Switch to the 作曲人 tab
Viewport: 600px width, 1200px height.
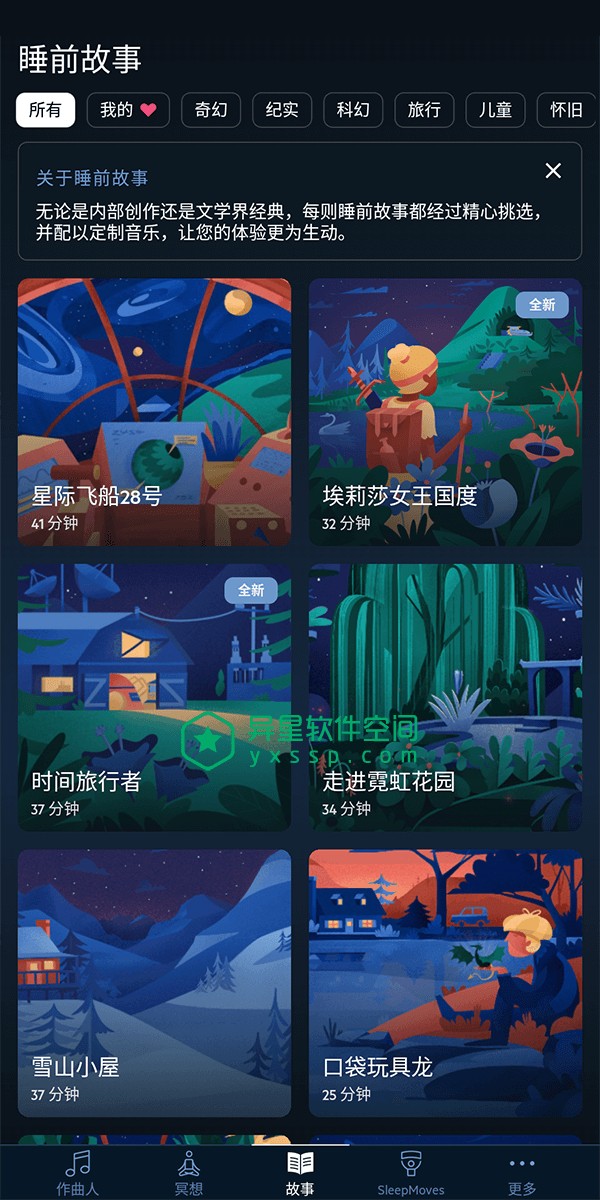tap(77, 1172)
